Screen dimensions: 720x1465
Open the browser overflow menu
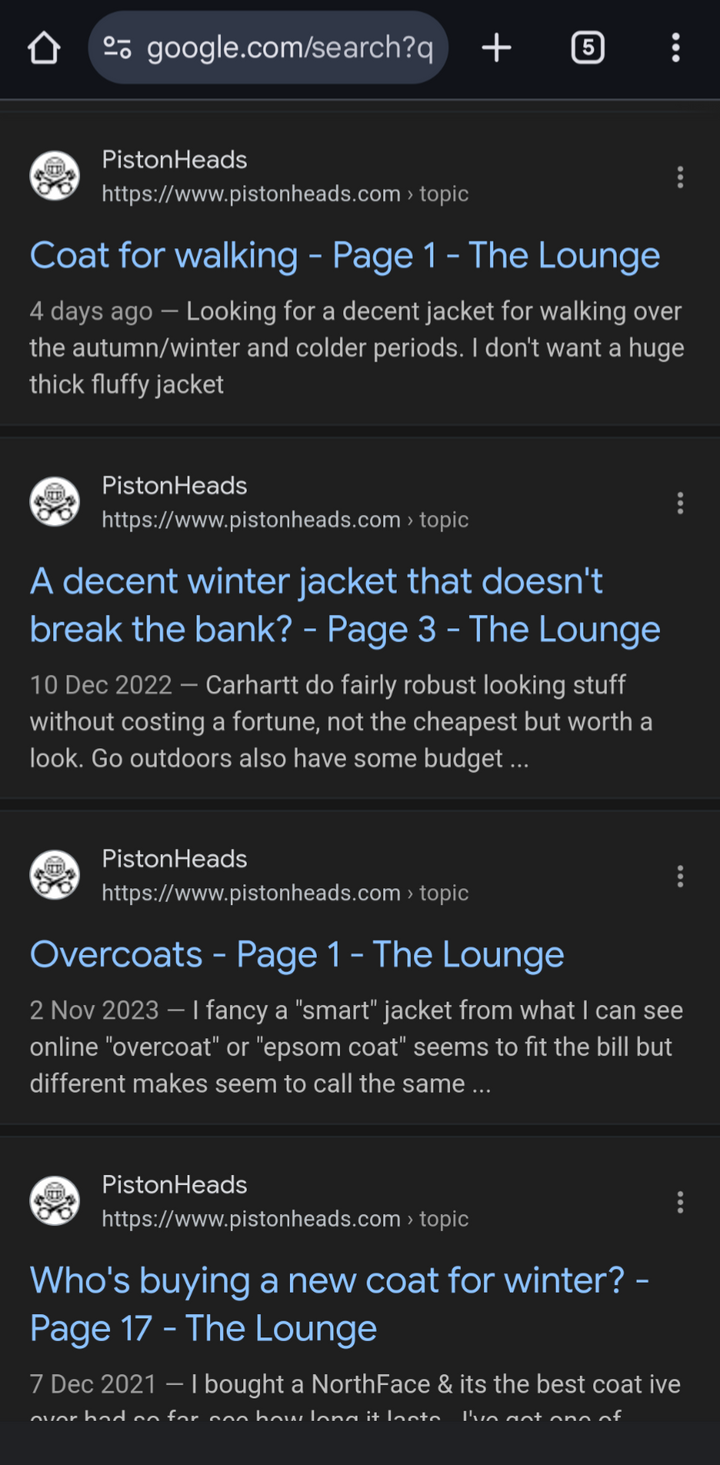[x=676, y=47]
